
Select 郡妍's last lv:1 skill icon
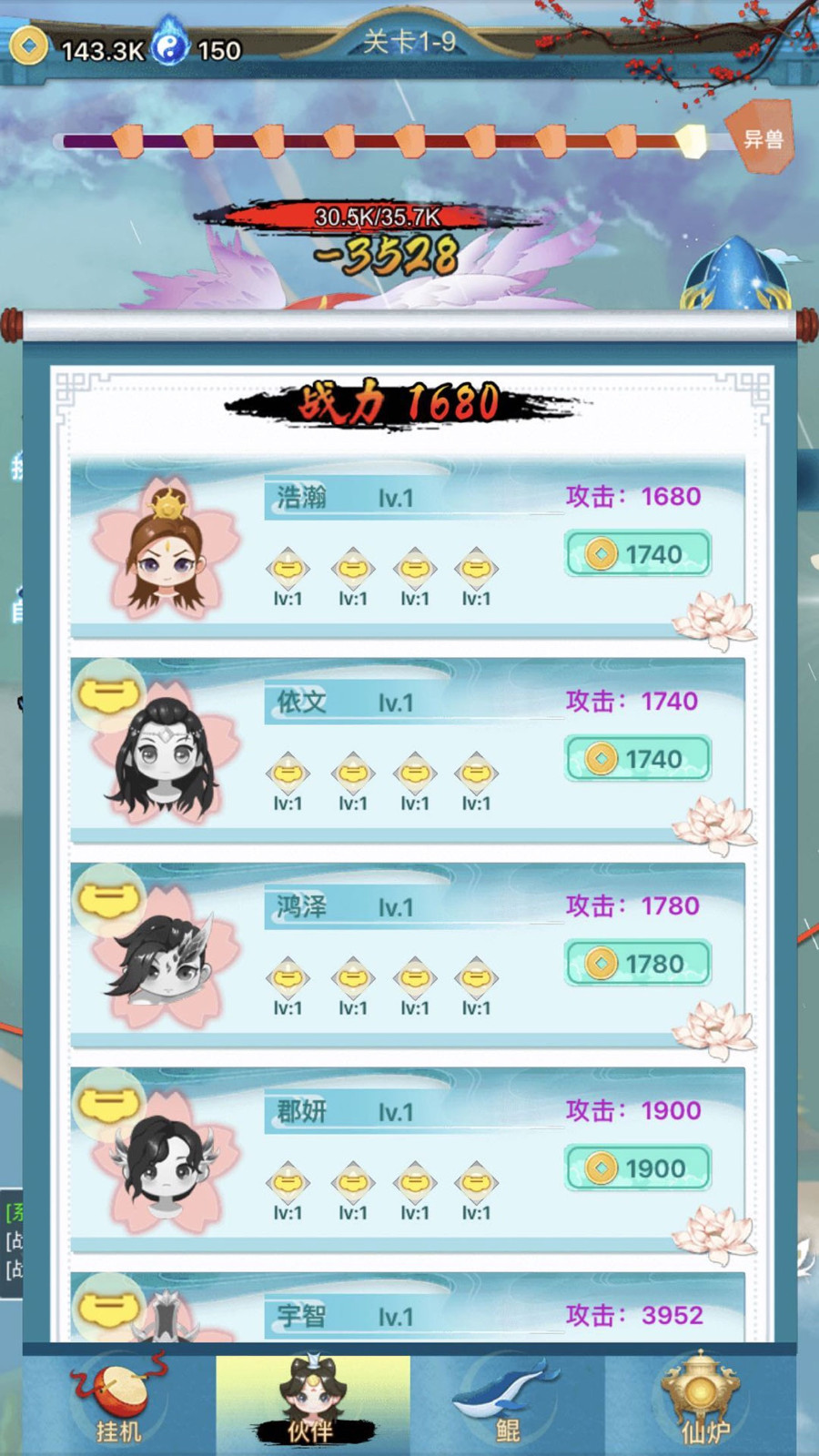pos(476,1184)
